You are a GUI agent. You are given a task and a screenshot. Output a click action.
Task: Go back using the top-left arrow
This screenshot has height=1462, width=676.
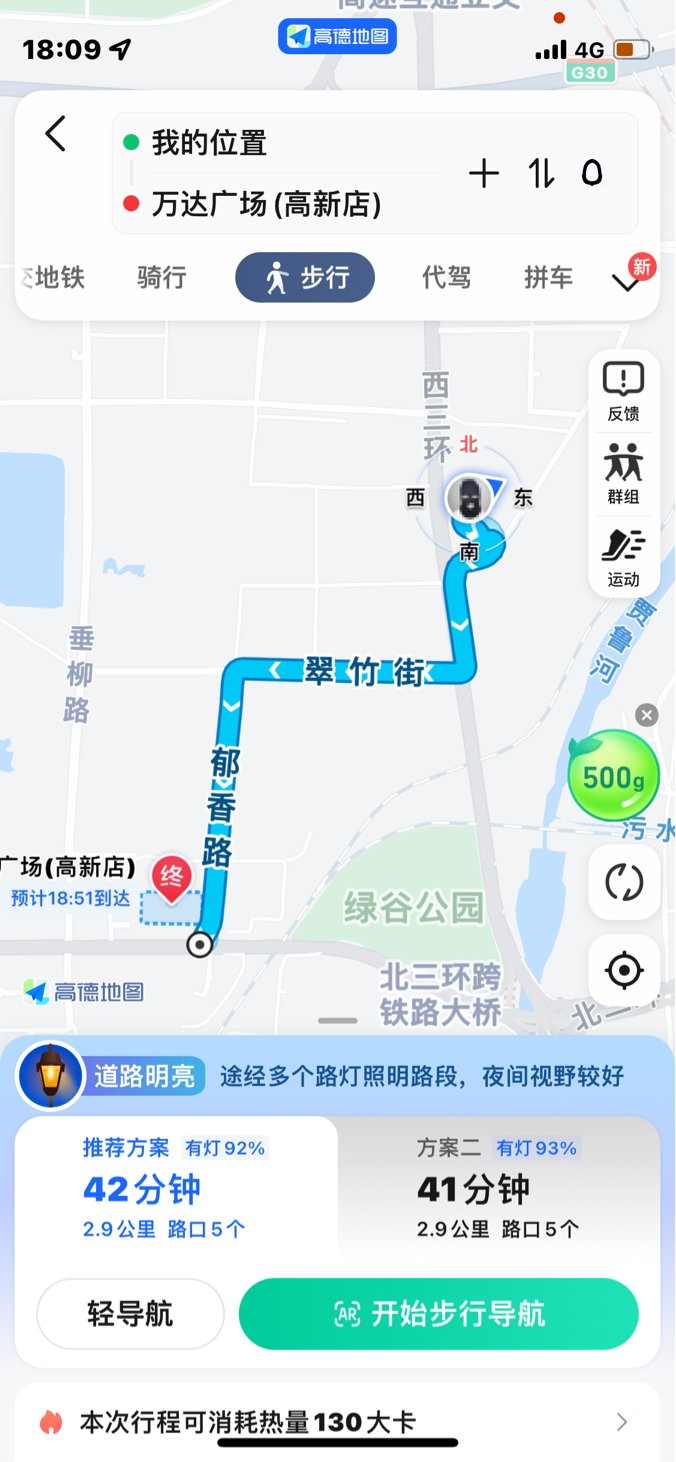click(56, 134)
